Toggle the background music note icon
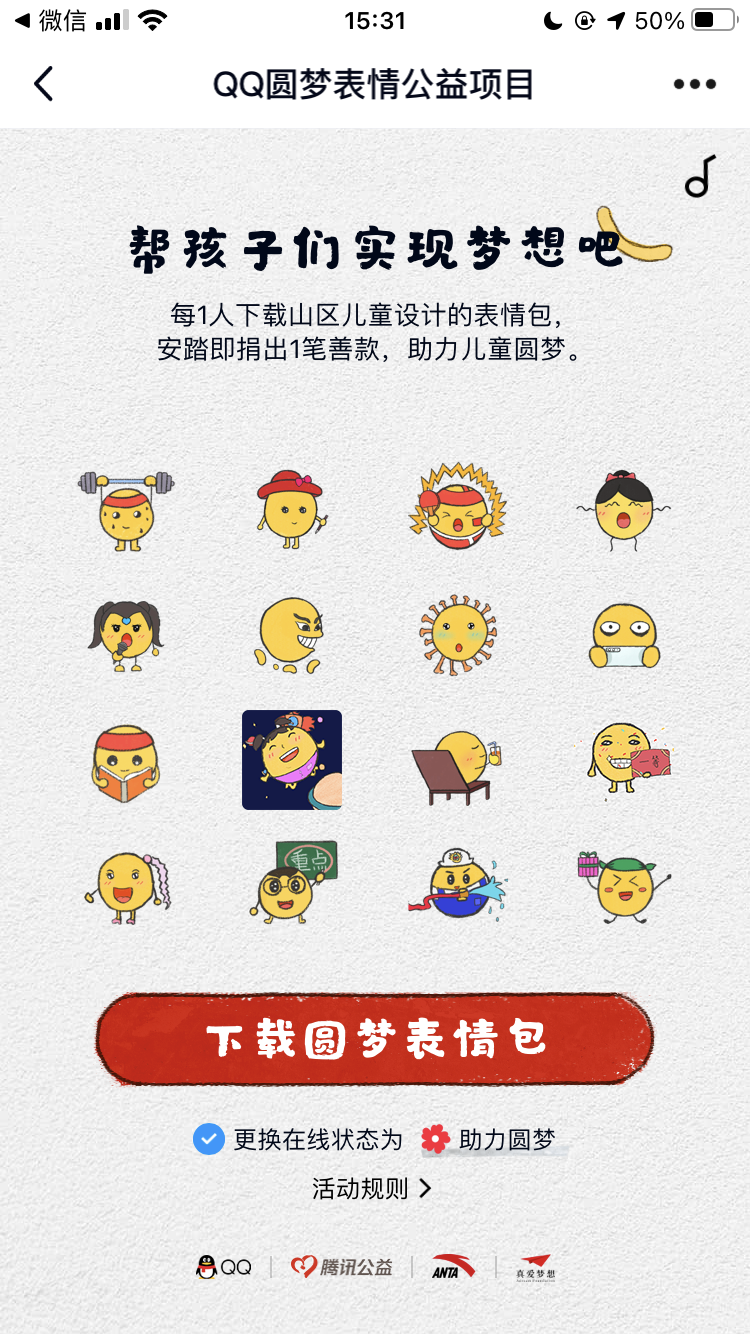Screen dimensions: 750x1334 [700, 176]
